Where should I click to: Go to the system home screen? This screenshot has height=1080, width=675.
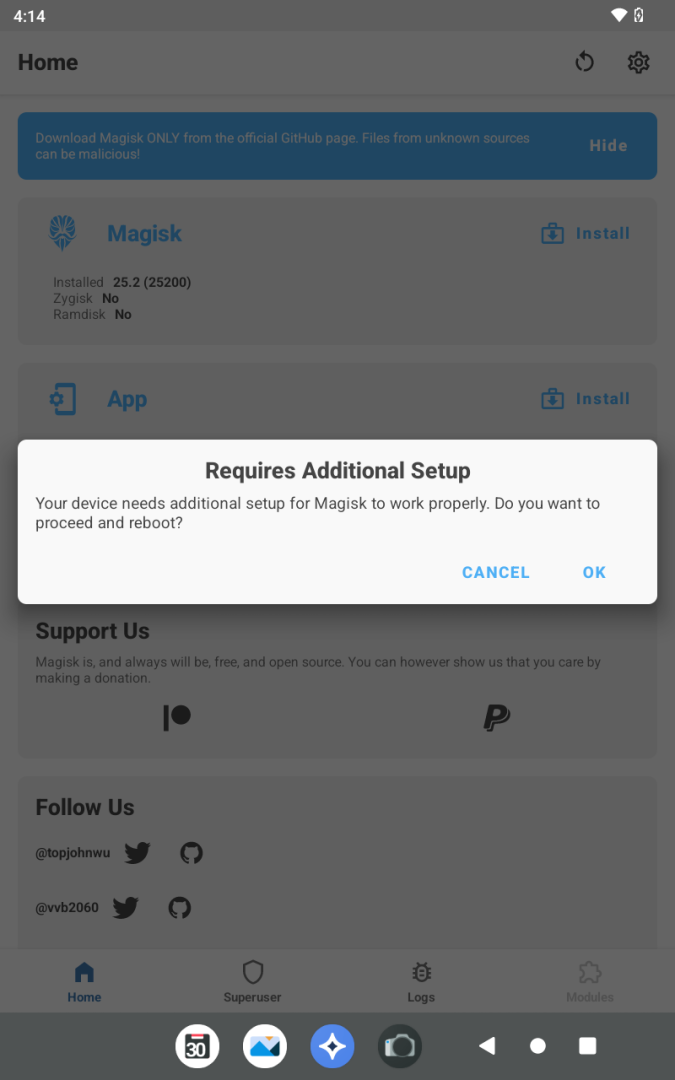(538, 1046)
